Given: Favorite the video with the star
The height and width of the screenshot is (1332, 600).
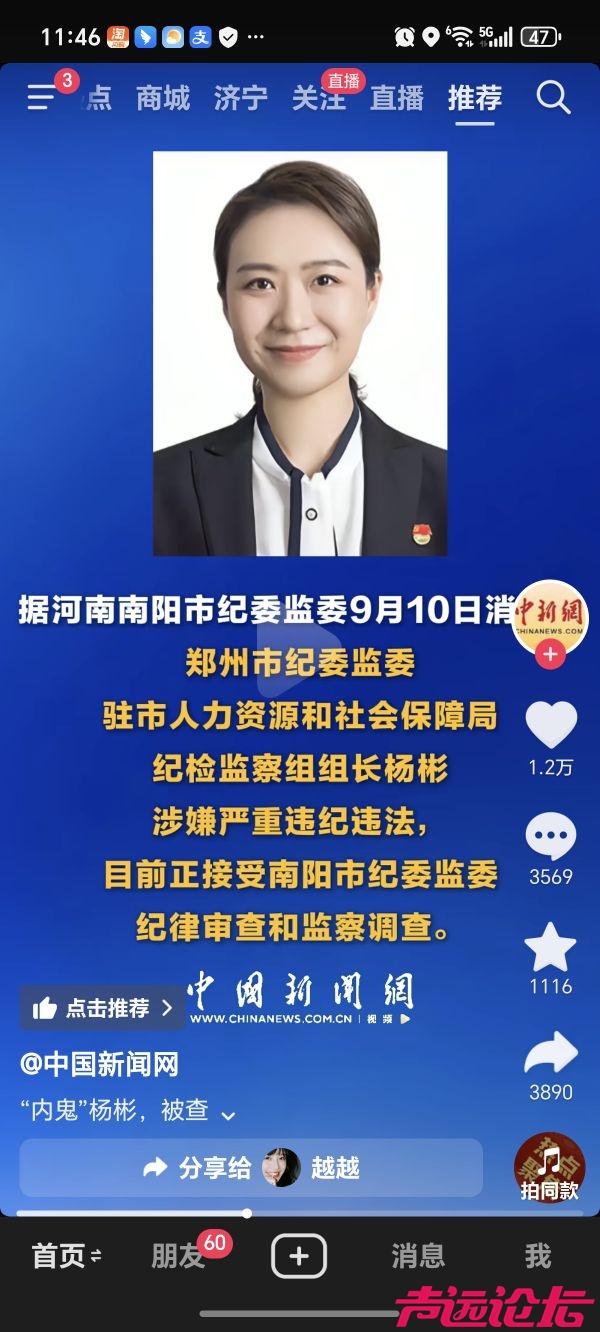Looking at the screenshot, I should point(551,948).
